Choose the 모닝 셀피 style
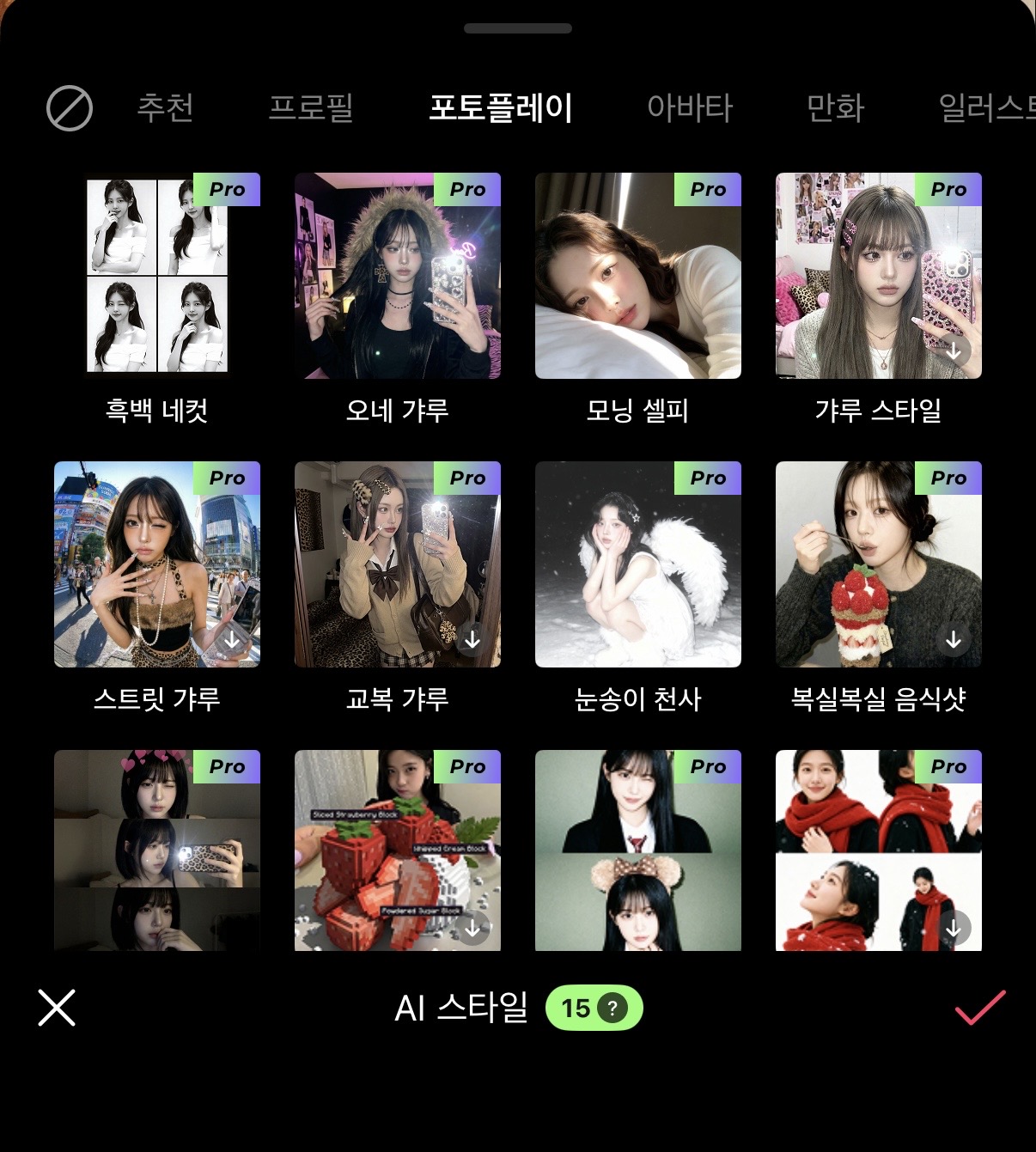Viewport: 1036px width, 1152px height. click(x=638, y=276)
